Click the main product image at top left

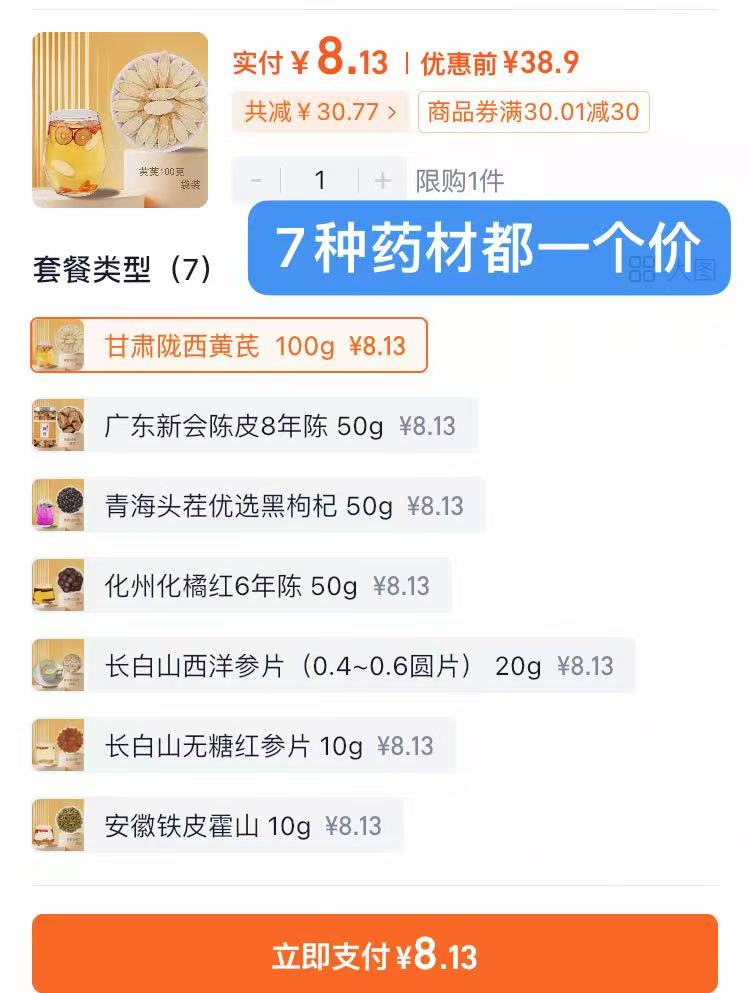point(120,118)
